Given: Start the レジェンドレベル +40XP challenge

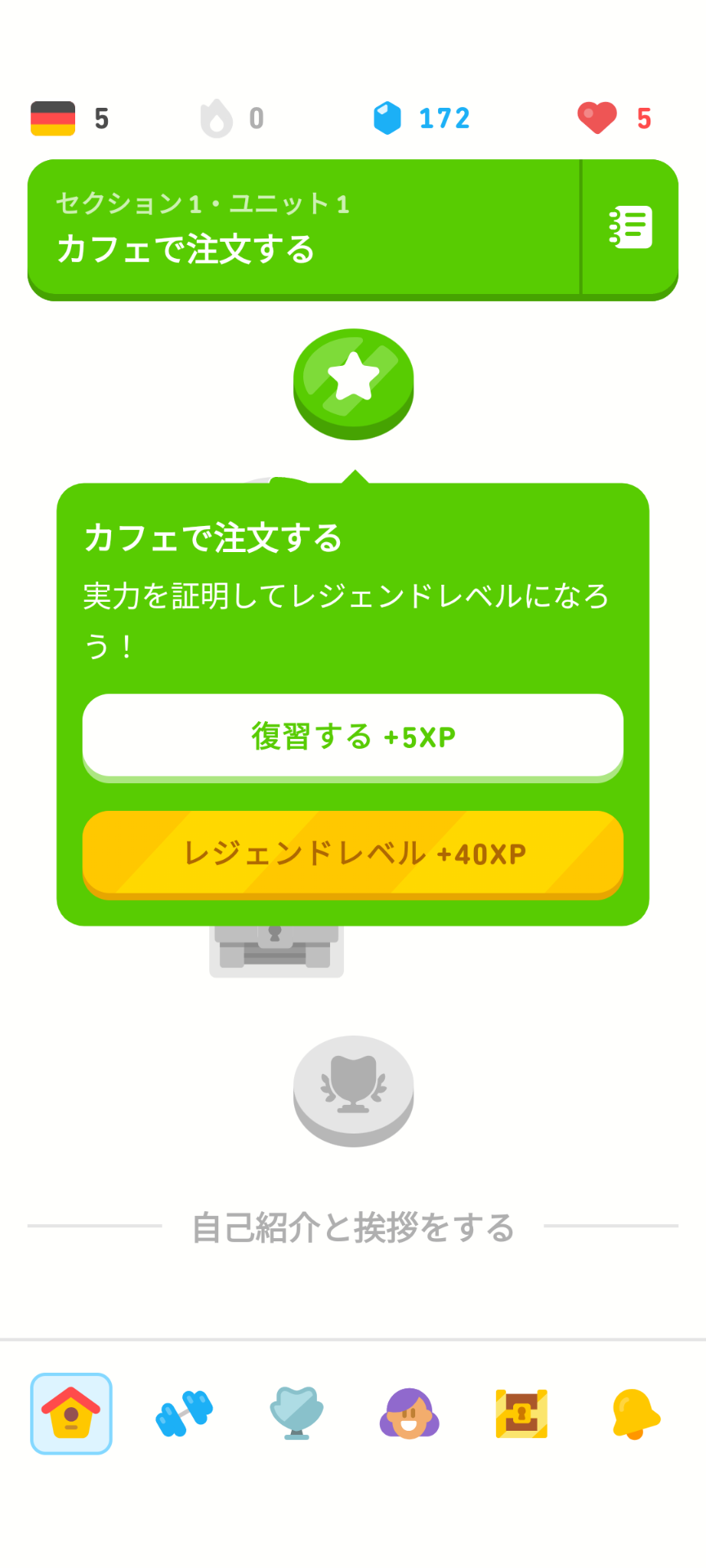Looking at the screenshot, I should [353, 853].
